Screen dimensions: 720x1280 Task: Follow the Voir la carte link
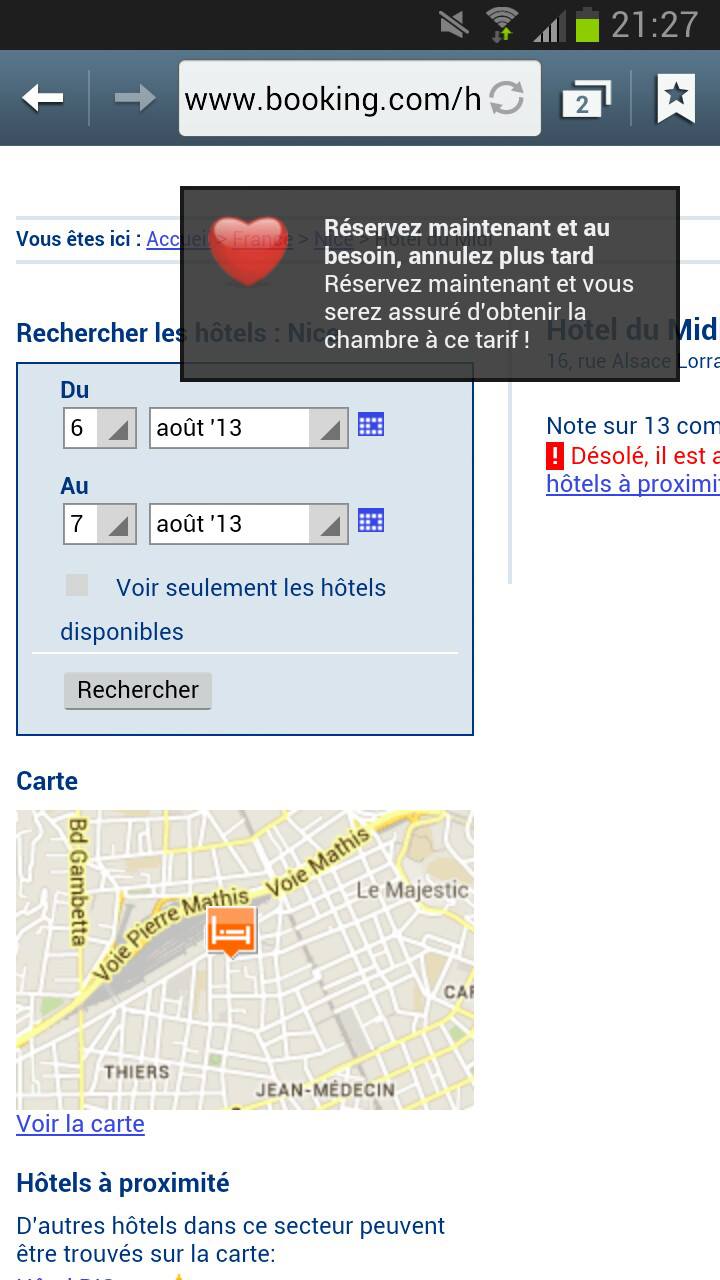(x=80, y=1124)
